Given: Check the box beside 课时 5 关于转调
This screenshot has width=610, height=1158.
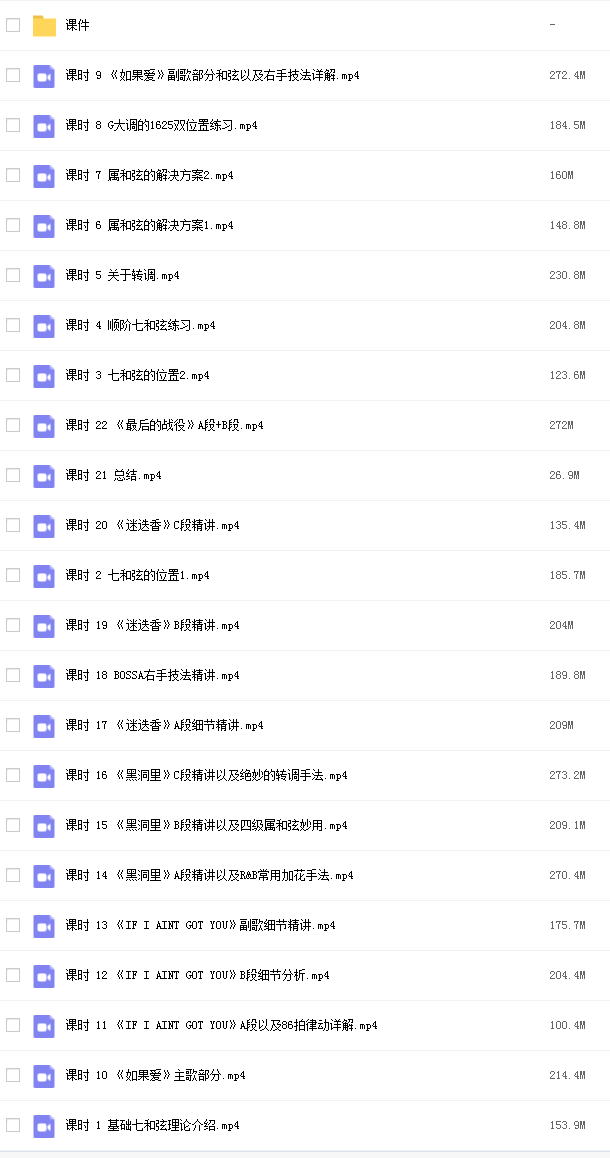Looking at the screenshot, I should (x=13, y=275).
